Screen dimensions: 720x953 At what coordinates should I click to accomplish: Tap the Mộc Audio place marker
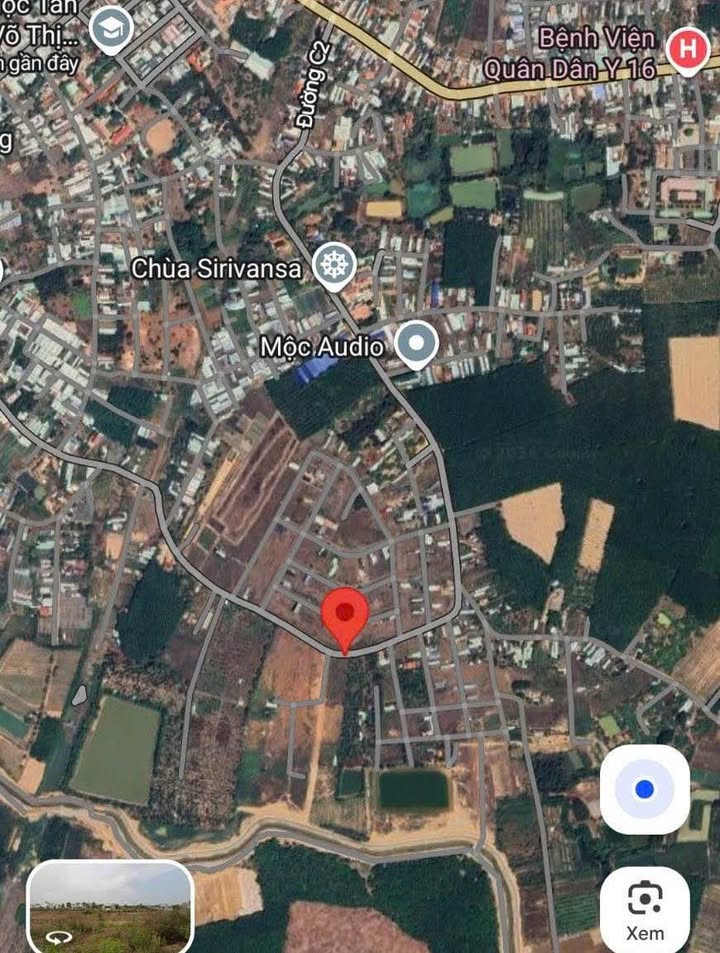416,345
